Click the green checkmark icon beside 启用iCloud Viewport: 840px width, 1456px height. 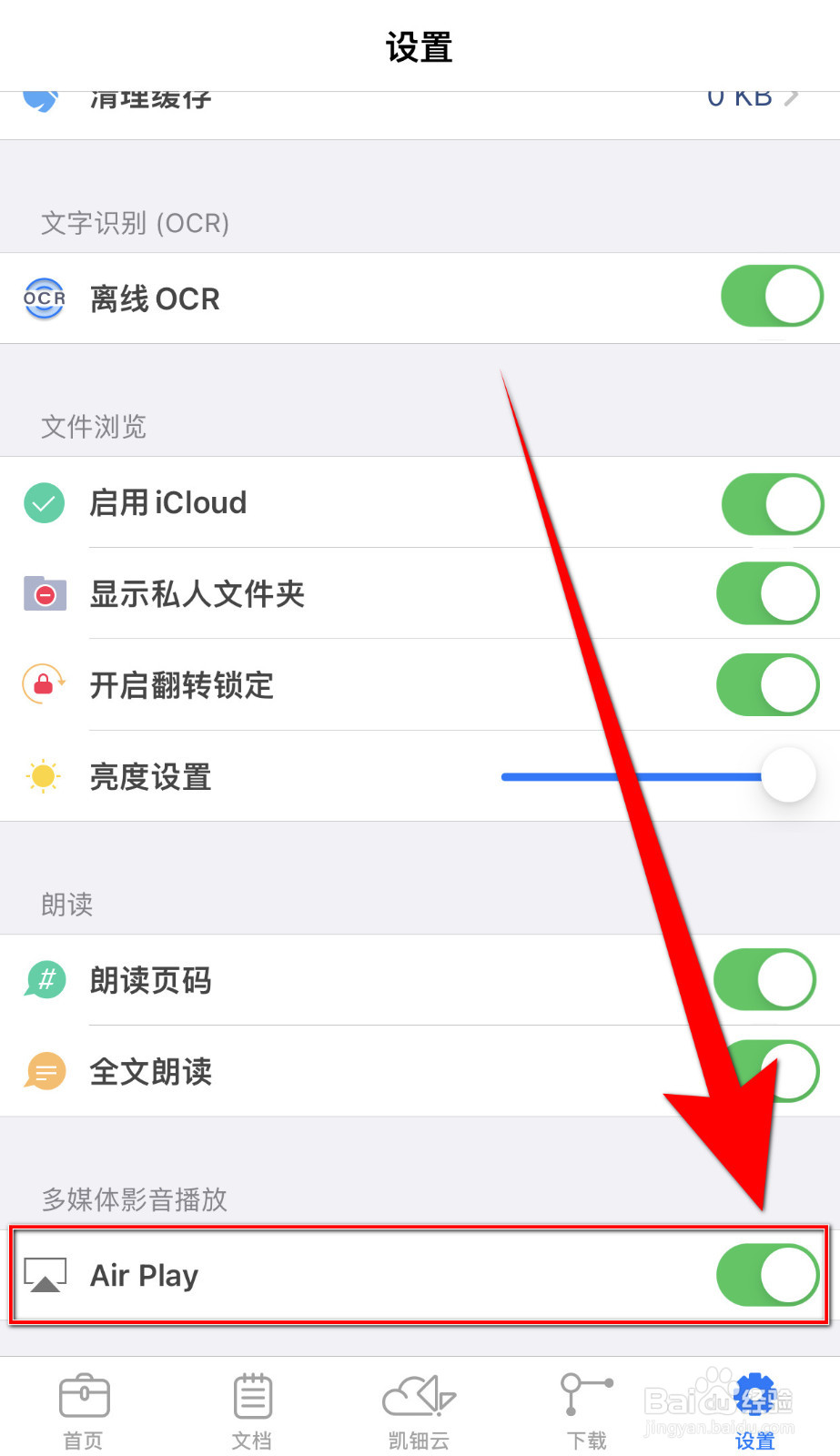(x=43, y=502)
